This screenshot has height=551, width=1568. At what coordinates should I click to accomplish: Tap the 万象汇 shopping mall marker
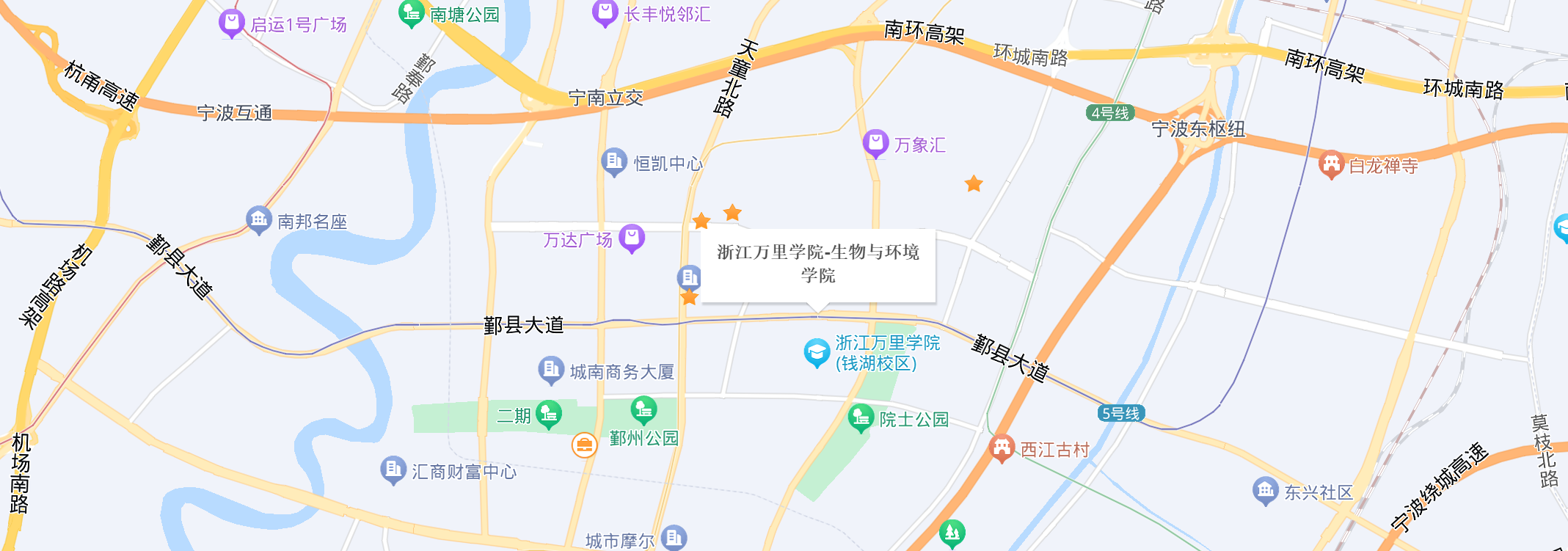pos(875,143)
